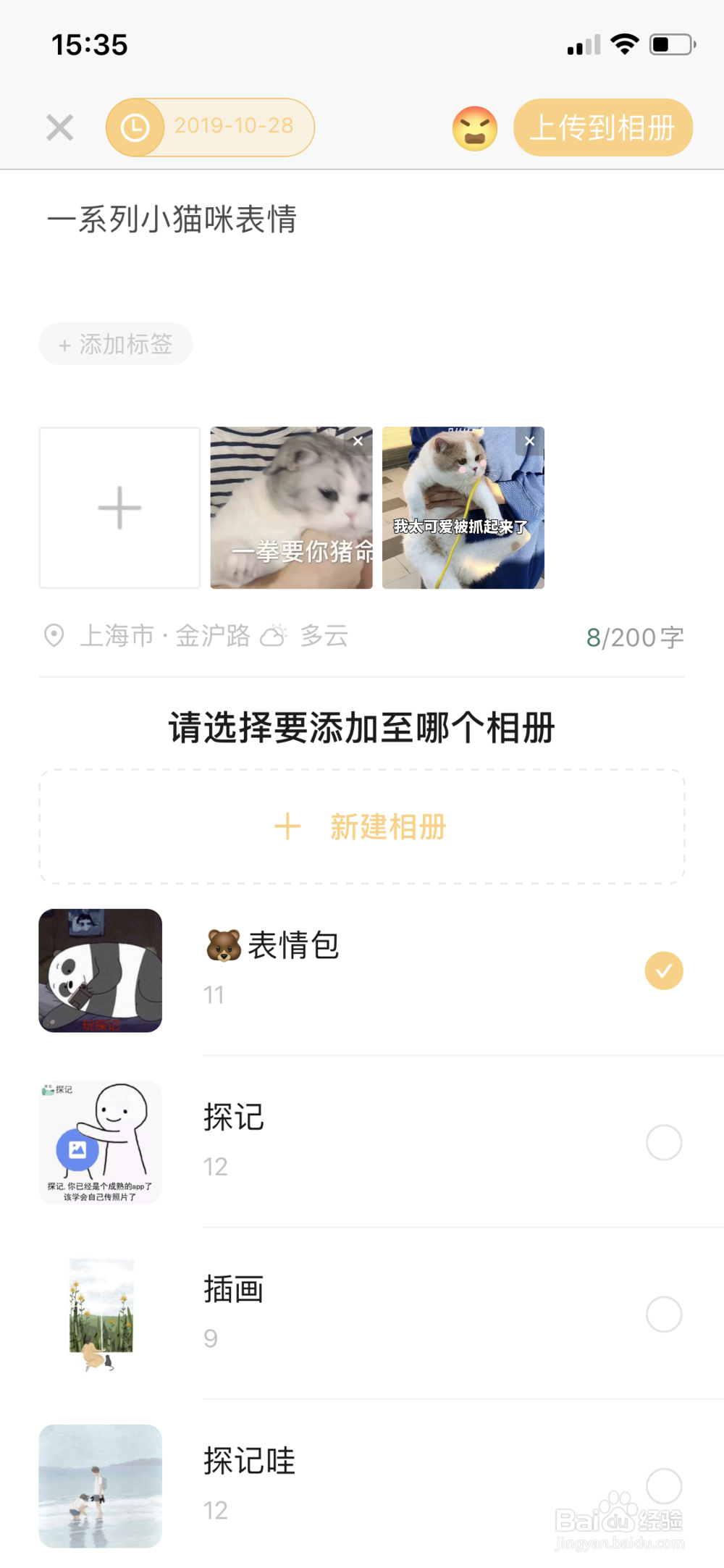Tap the plus icon to add more photos

click(x=119, y=508)
